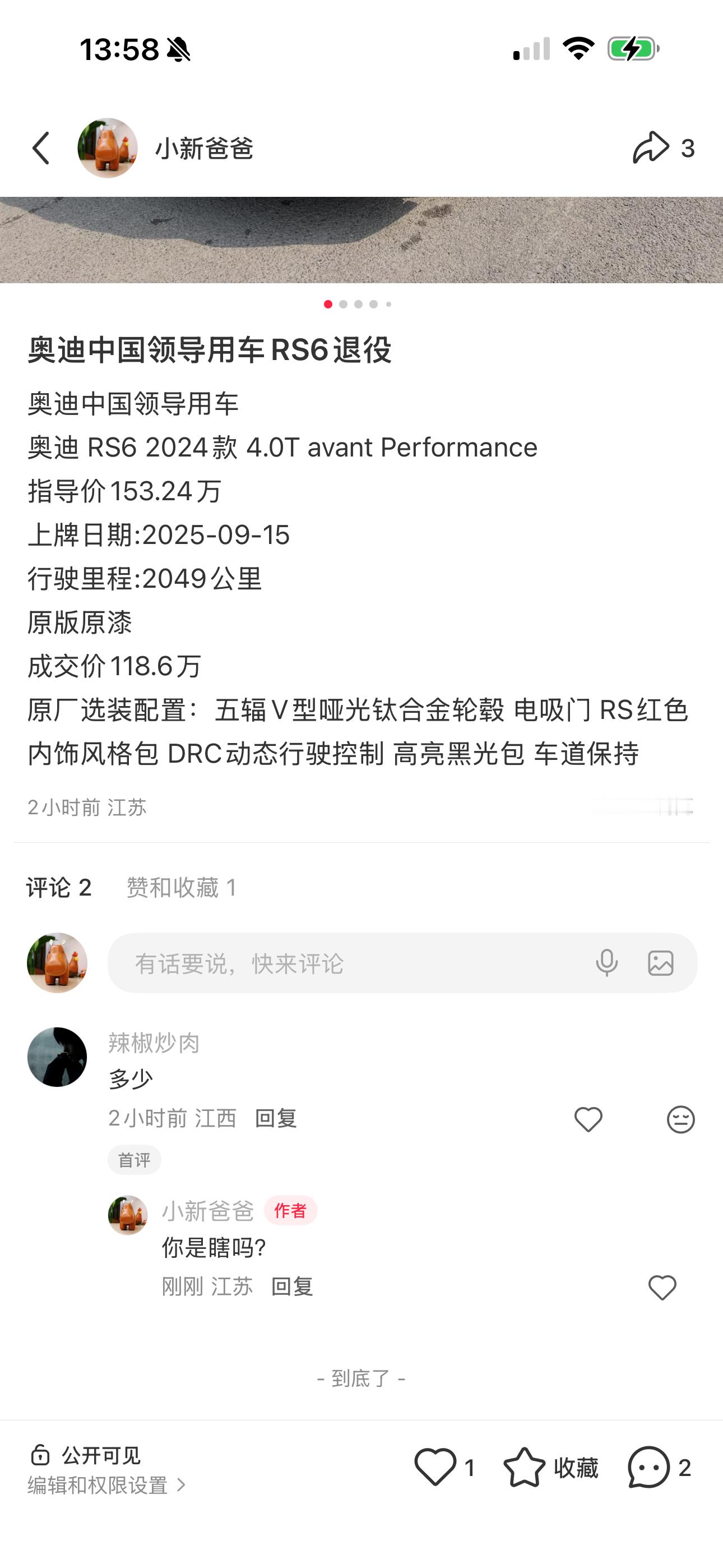
Task: View the 首评 tag on the first comment
Action: coord(134,1160)
